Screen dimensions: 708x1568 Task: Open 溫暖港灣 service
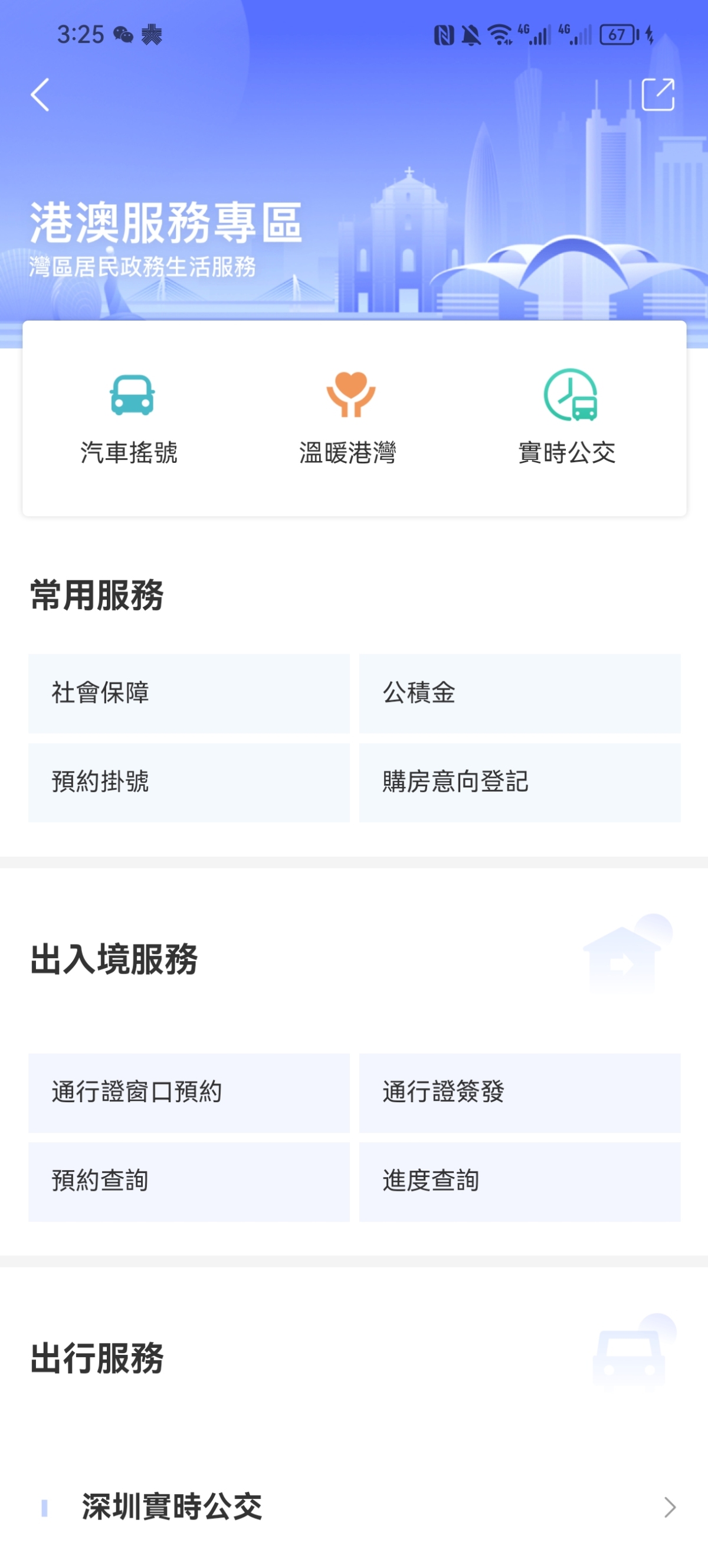[349, 418]
